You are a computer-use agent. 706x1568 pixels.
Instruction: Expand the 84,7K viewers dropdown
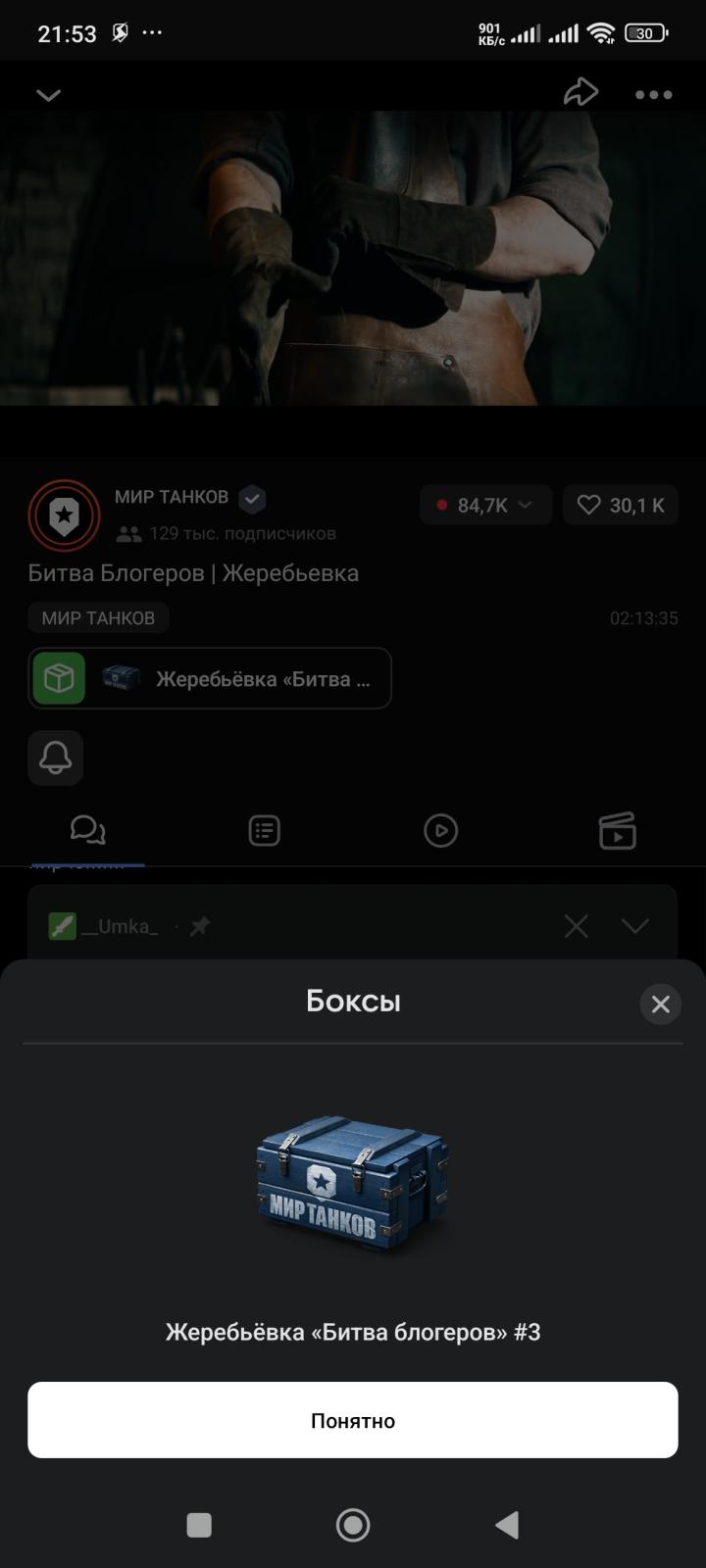coord(485,506)
